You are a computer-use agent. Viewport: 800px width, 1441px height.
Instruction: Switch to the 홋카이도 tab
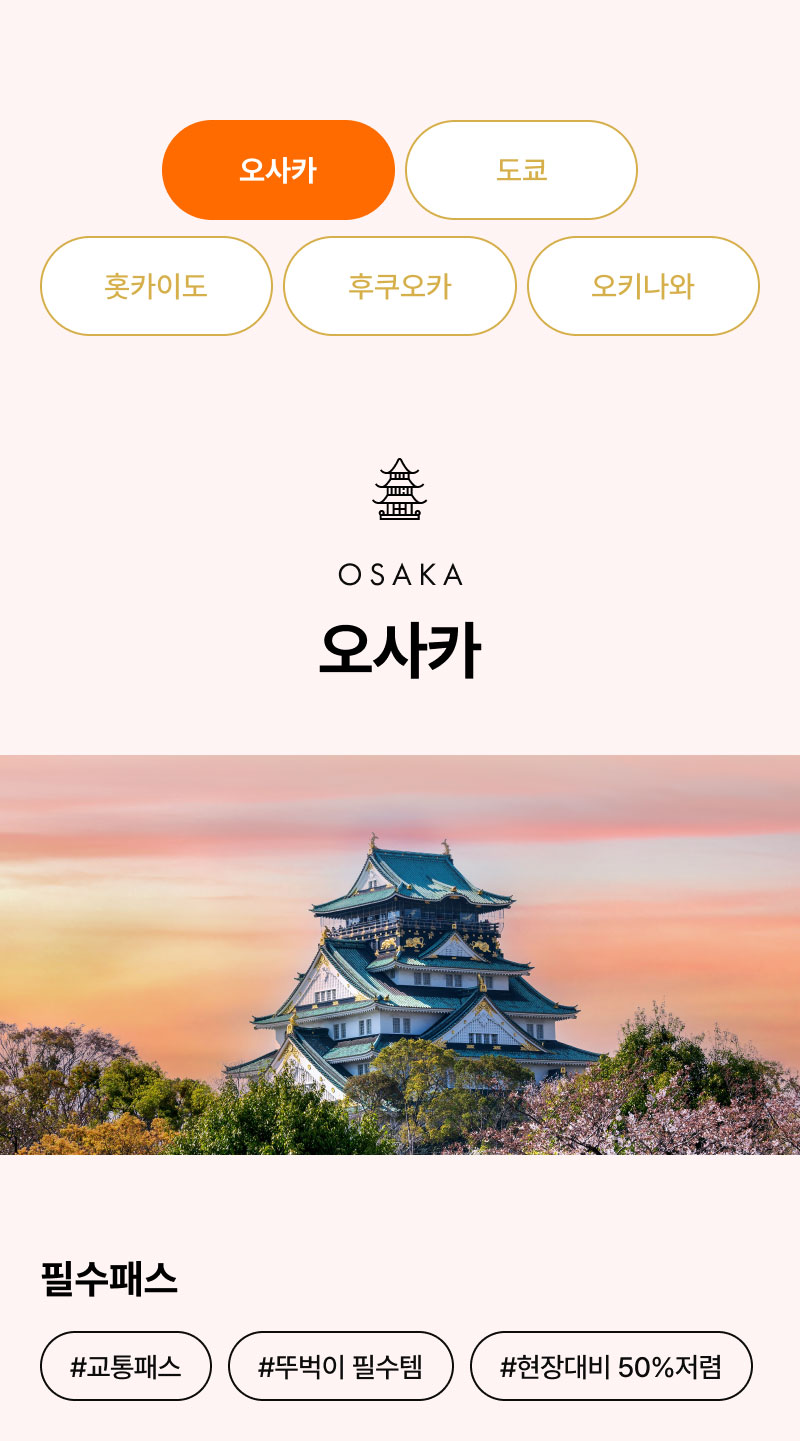coord(156,286)
